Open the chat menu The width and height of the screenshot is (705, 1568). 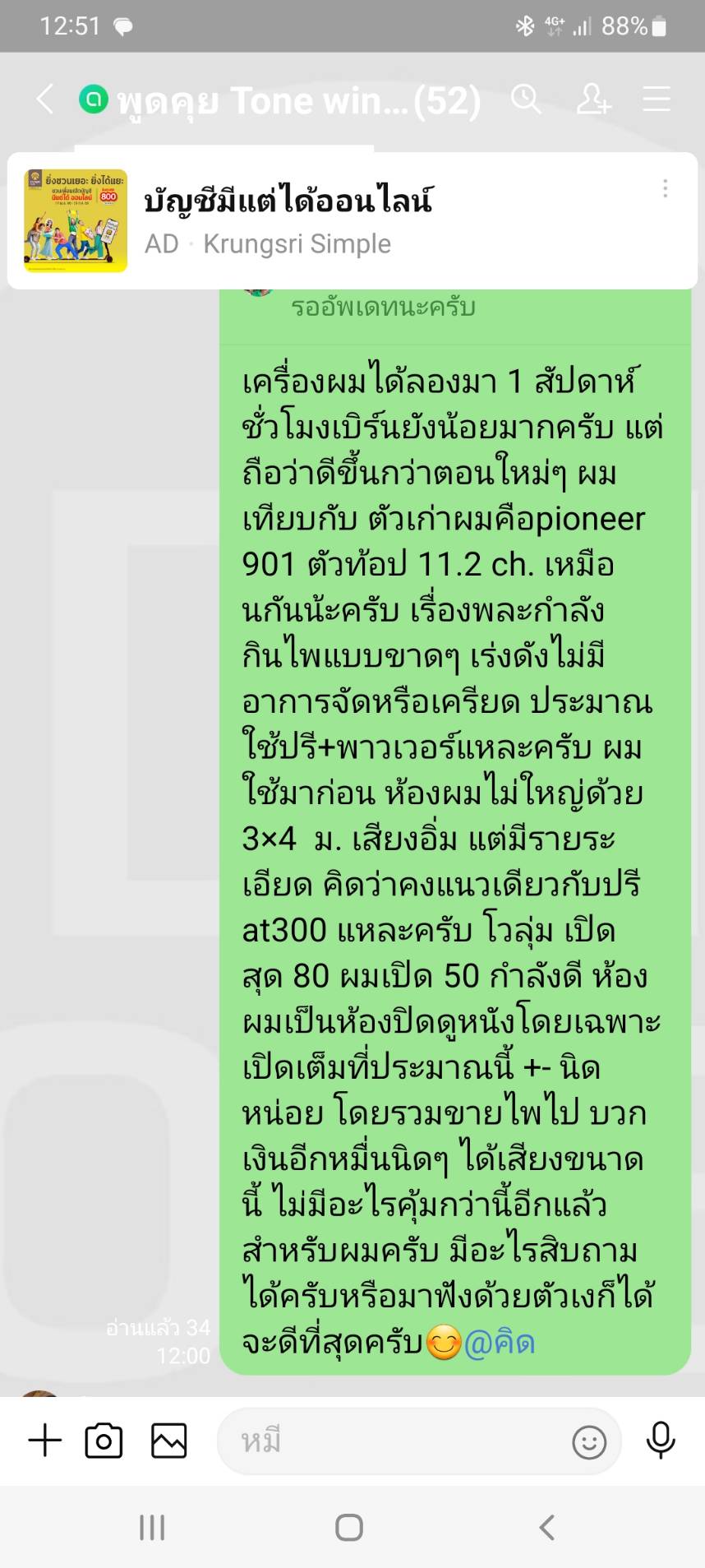click(657, 99)
